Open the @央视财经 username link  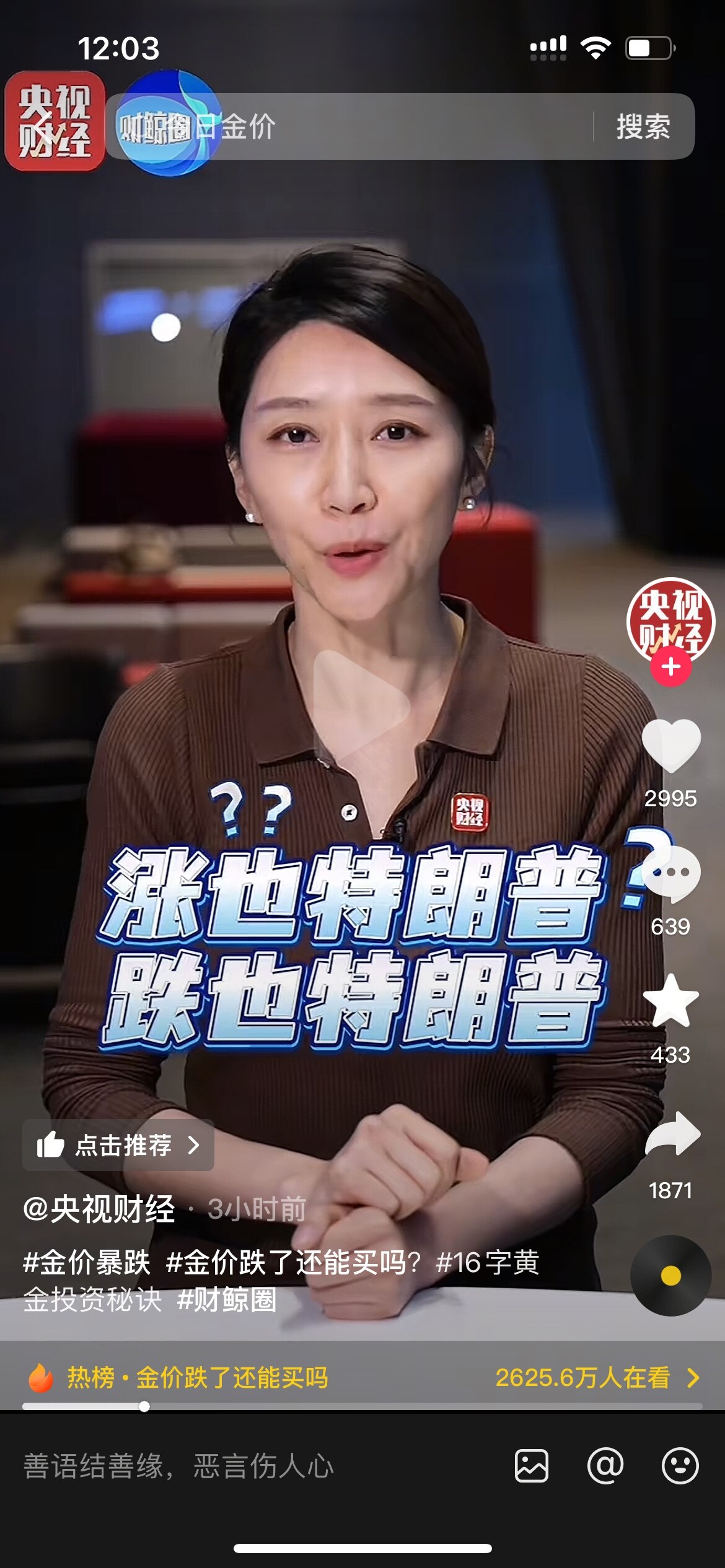click(99, 1209)
